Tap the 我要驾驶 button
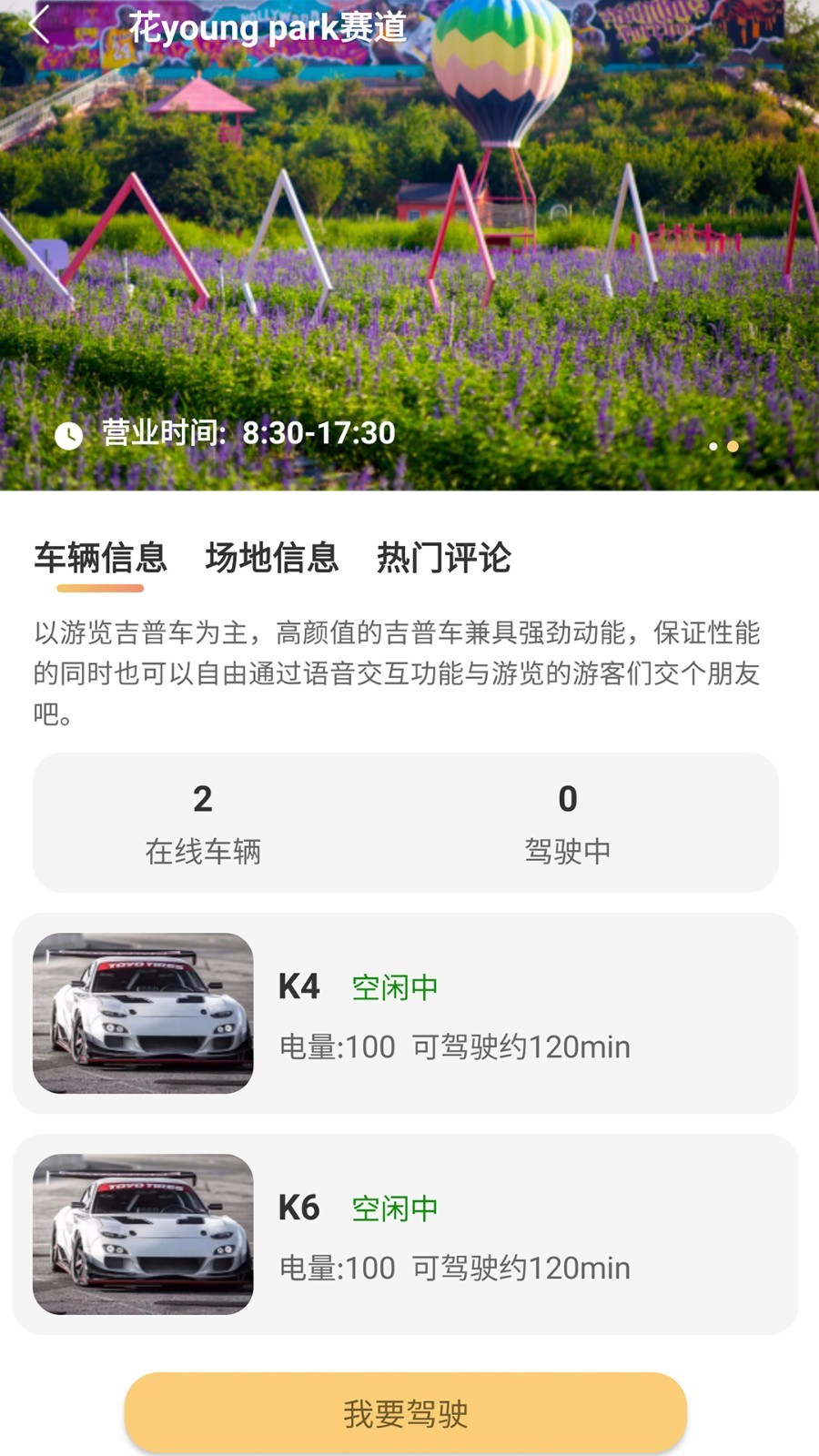The height and width of the screenshot is (1456, 819). click(406, 1412)
